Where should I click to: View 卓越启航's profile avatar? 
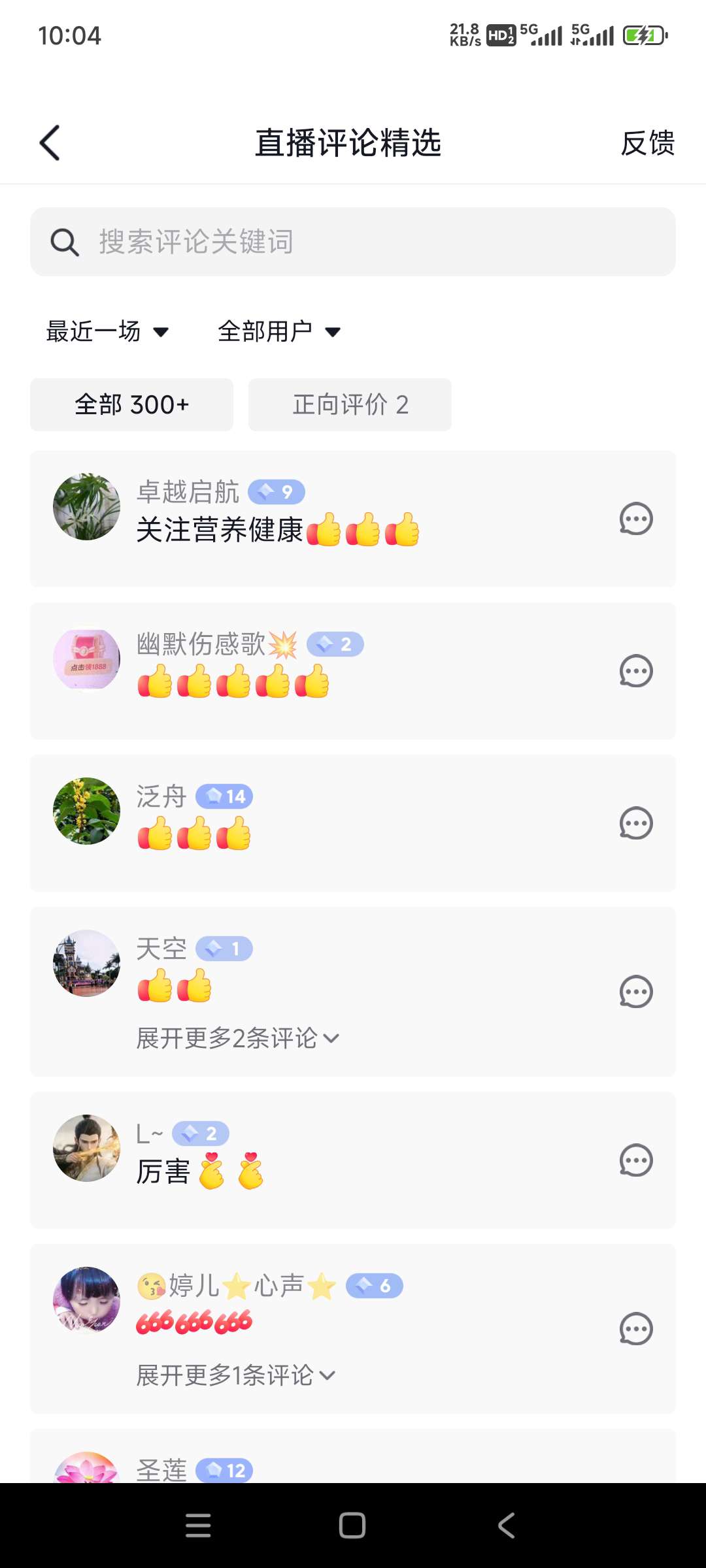tap(86, 507)
